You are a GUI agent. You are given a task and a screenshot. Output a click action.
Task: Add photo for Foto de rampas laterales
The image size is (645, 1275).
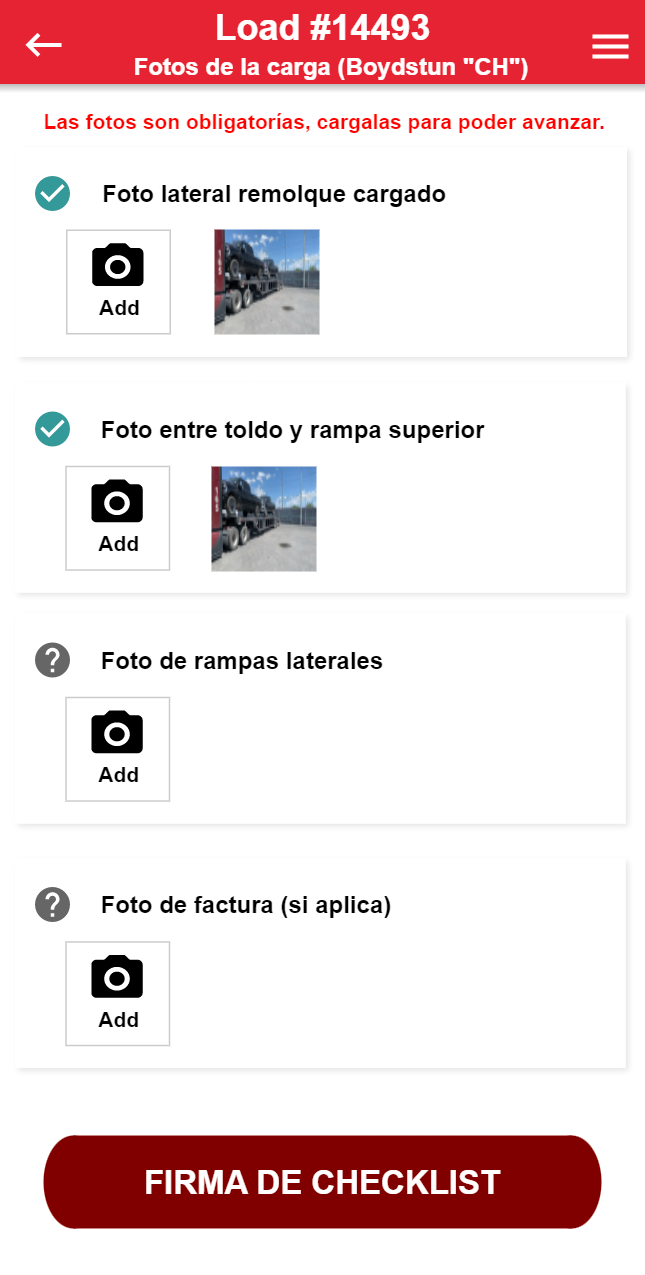118,749
